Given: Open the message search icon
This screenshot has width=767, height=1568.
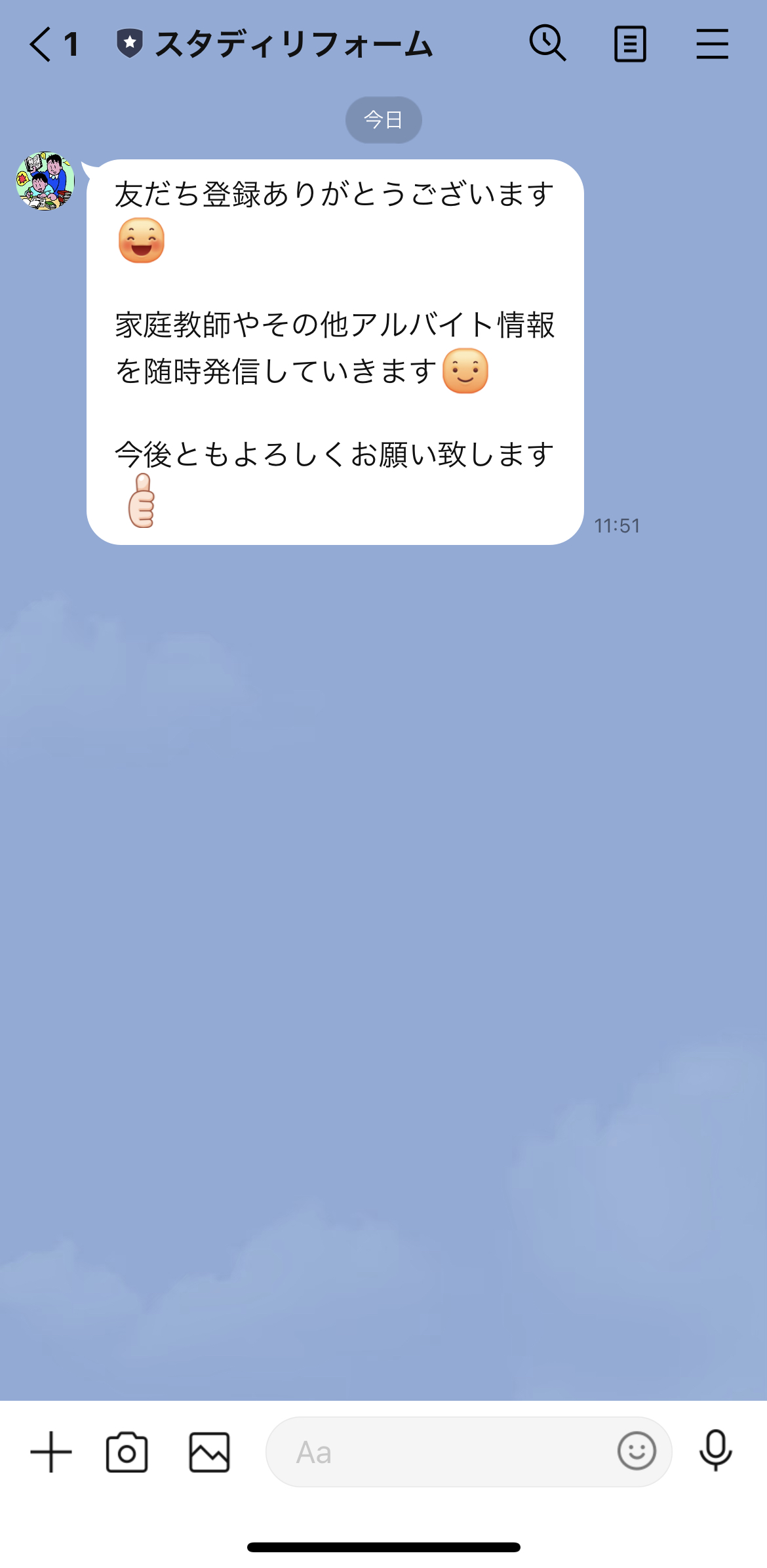Looking at the screenshot, I should click(x=548, y=43).
